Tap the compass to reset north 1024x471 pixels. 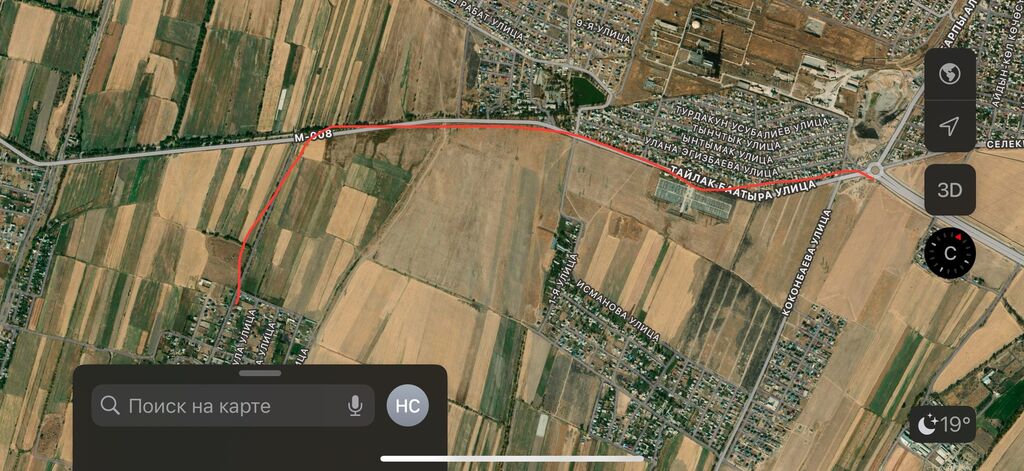[949, 252]
